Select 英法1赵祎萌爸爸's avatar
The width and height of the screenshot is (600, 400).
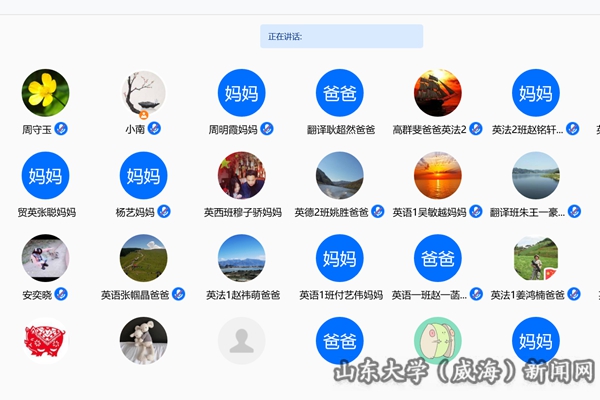click(x=241, y=259)
